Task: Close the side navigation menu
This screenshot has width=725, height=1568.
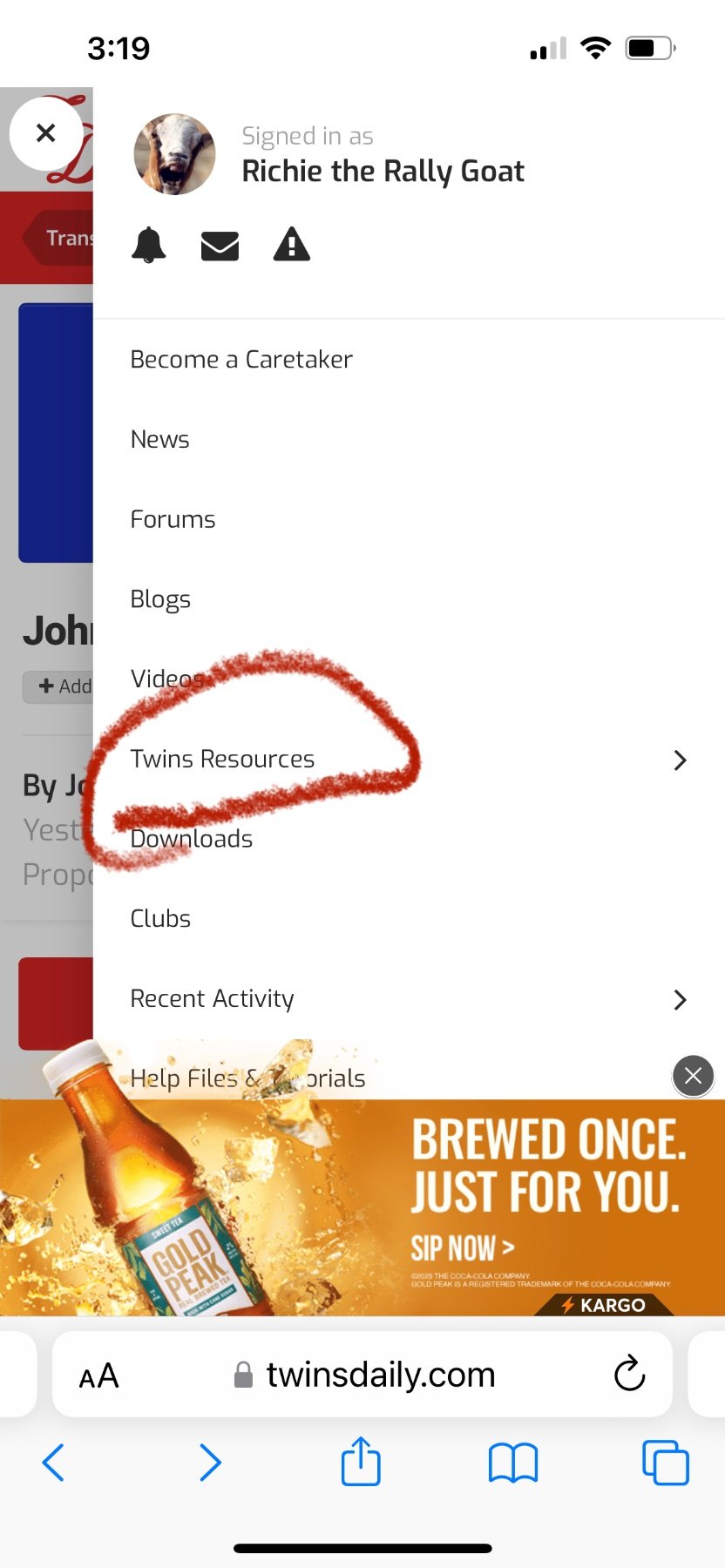Action: (45, 133)
